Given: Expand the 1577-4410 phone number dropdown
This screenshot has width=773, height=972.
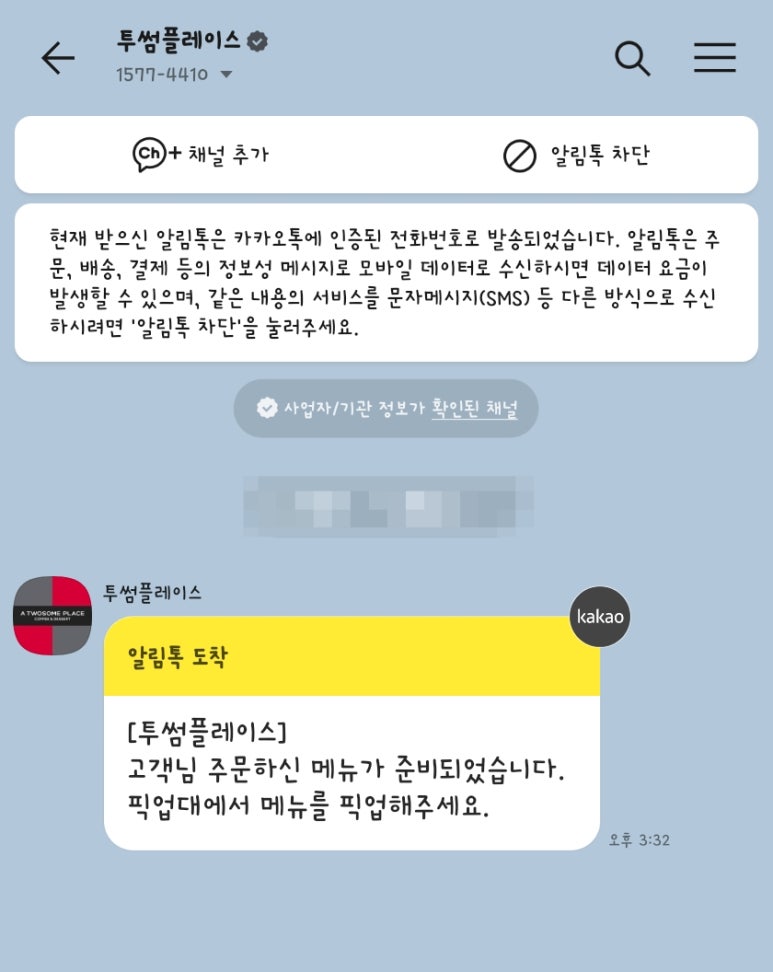Looking at the screenshot, I should (x=226, y=75).
